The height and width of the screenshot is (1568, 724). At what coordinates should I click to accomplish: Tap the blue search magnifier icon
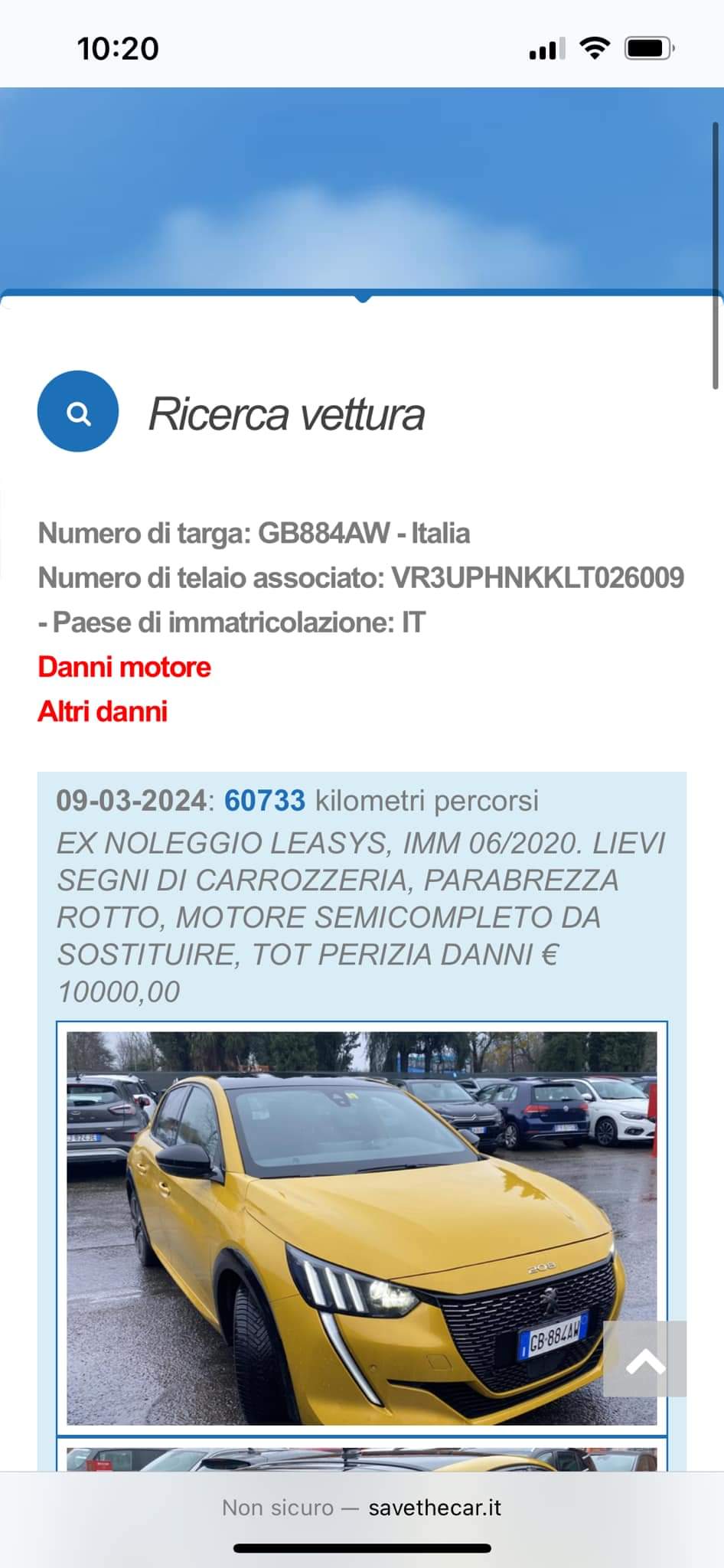click(78, 412)
